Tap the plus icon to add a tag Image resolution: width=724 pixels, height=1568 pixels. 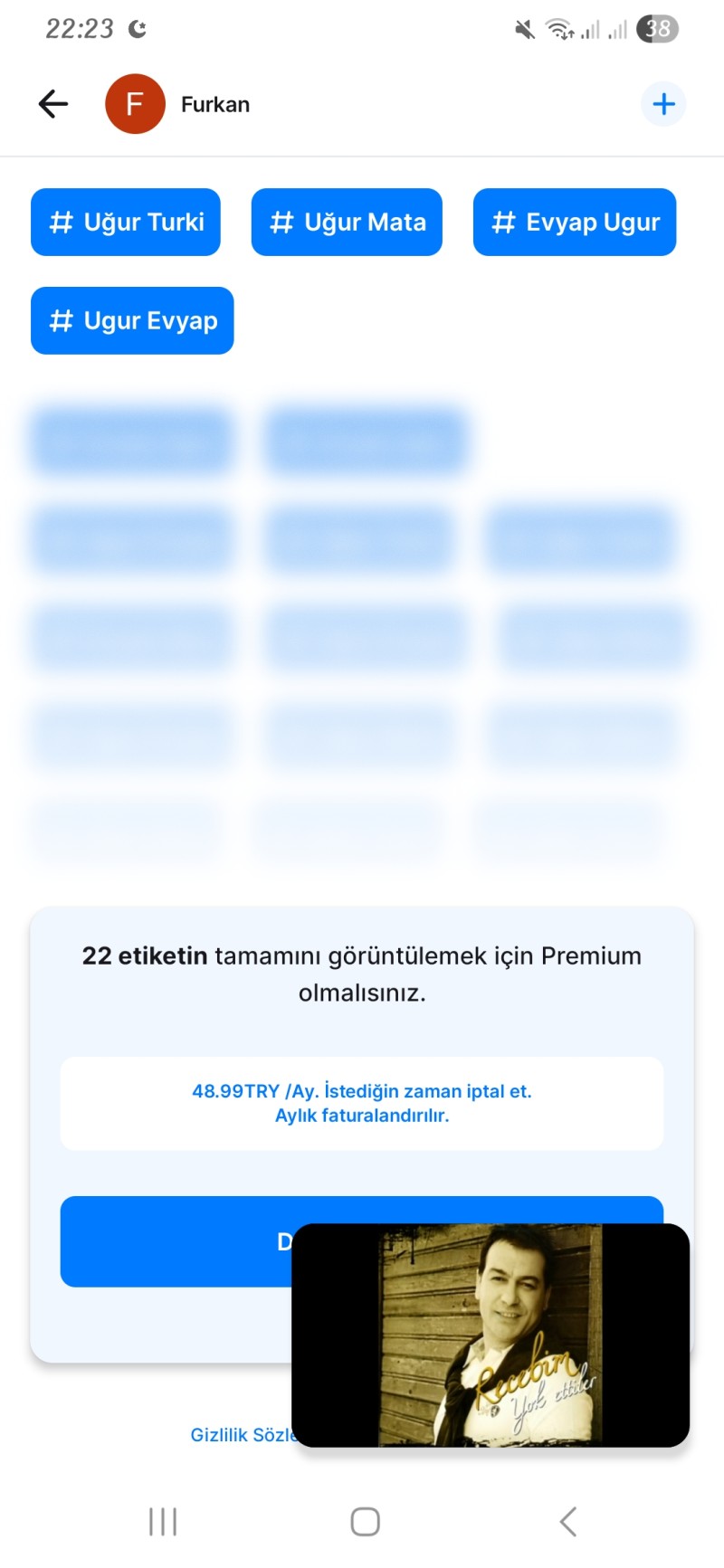click(x=663, y=104)
